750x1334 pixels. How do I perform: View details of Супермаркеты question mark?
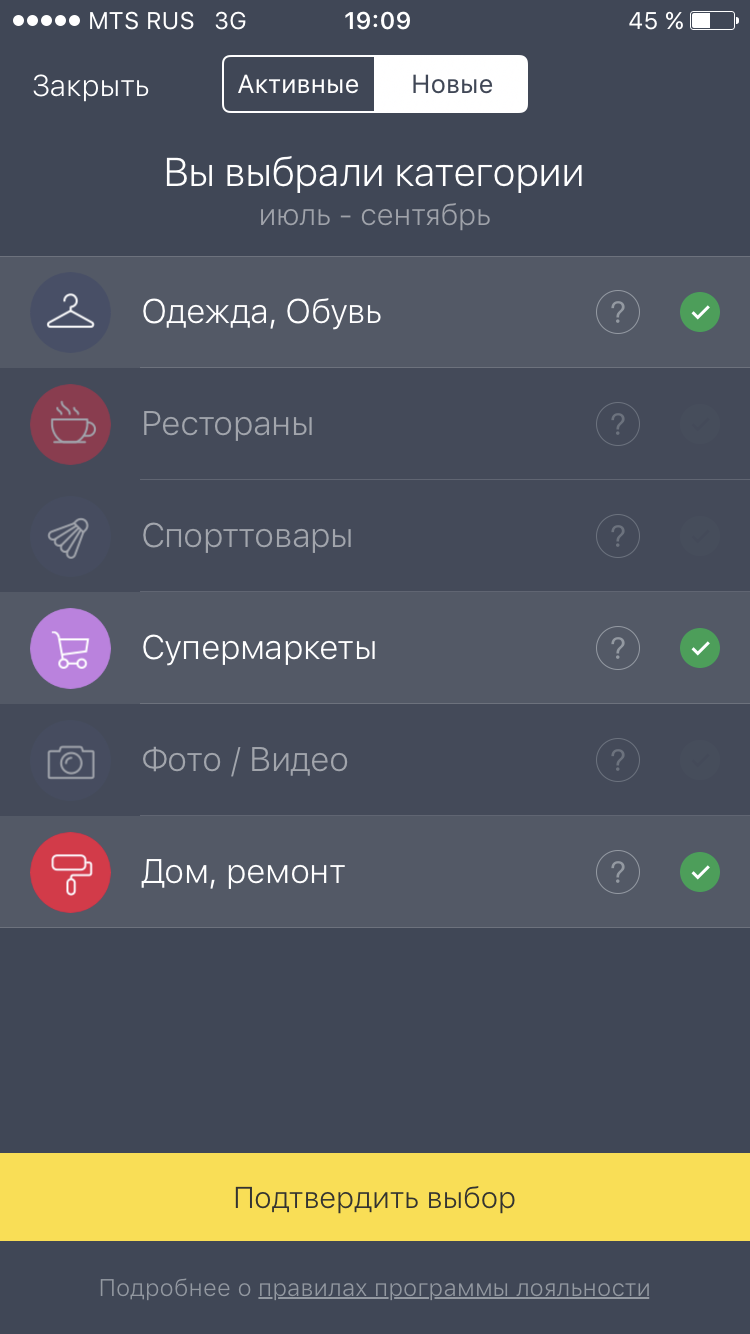(617, 649)
